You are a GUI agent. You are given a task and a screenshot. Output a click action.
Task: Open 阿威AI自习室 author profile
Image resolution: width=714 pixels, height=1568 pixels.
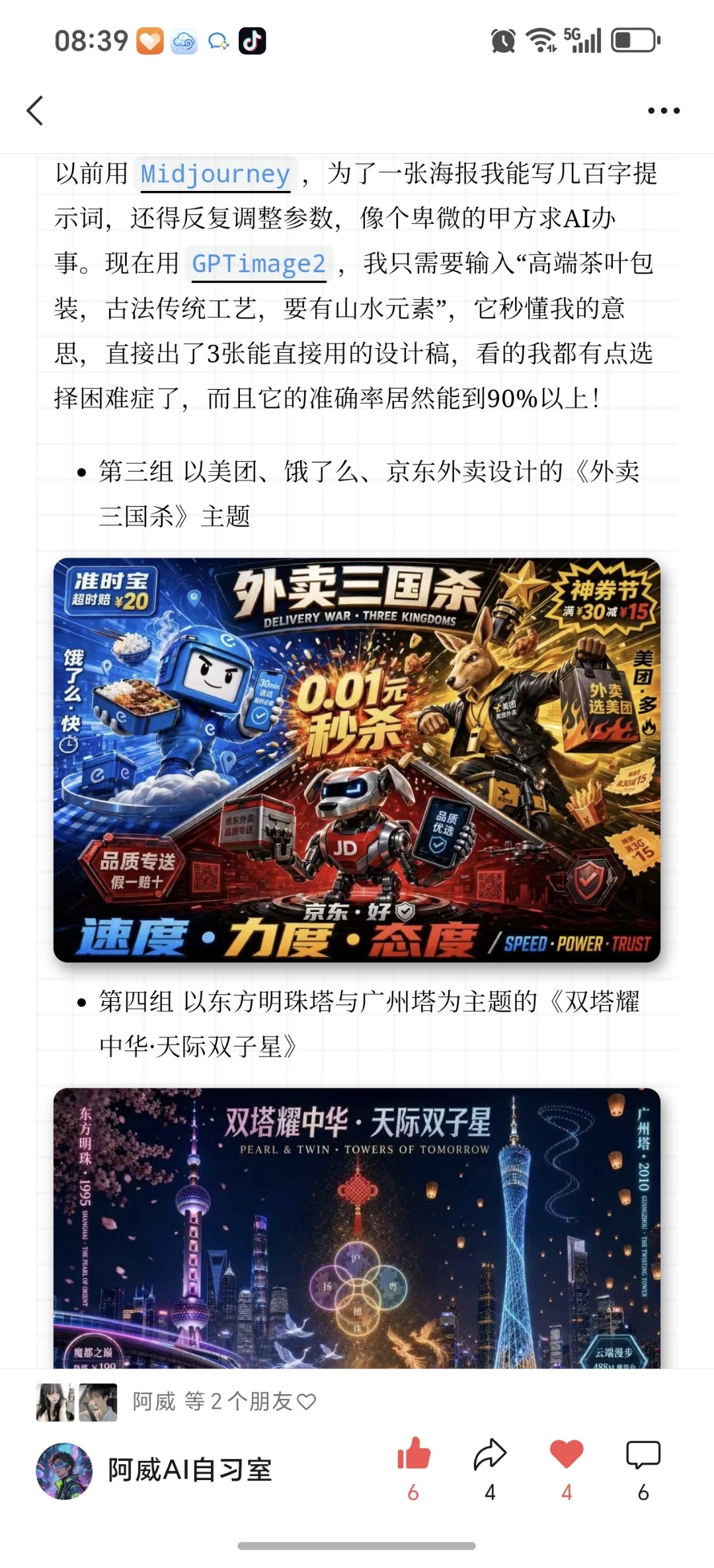point(189,1471)
